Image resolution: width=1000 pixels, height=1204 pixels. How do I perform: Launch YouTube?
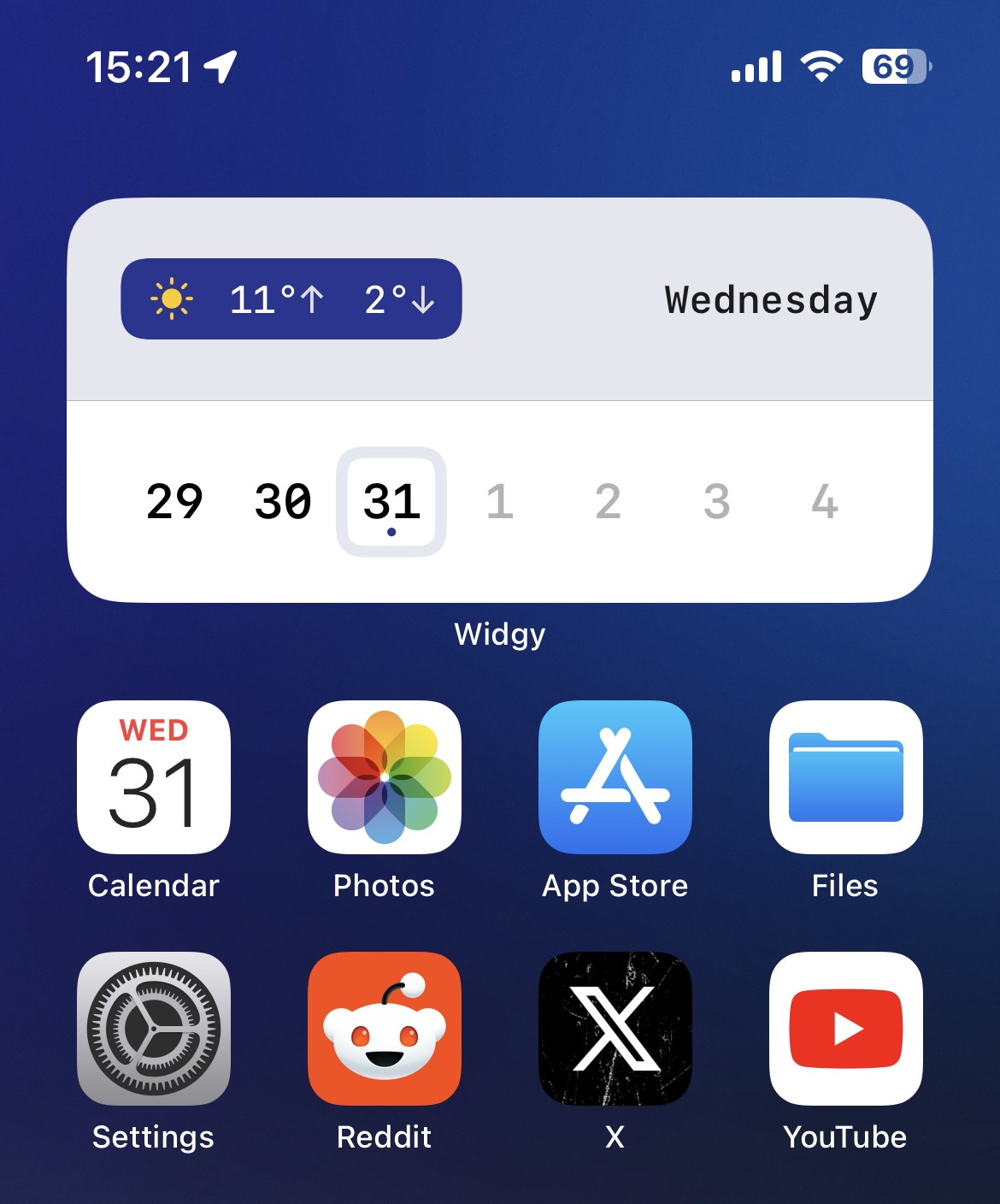point(846,1028)
